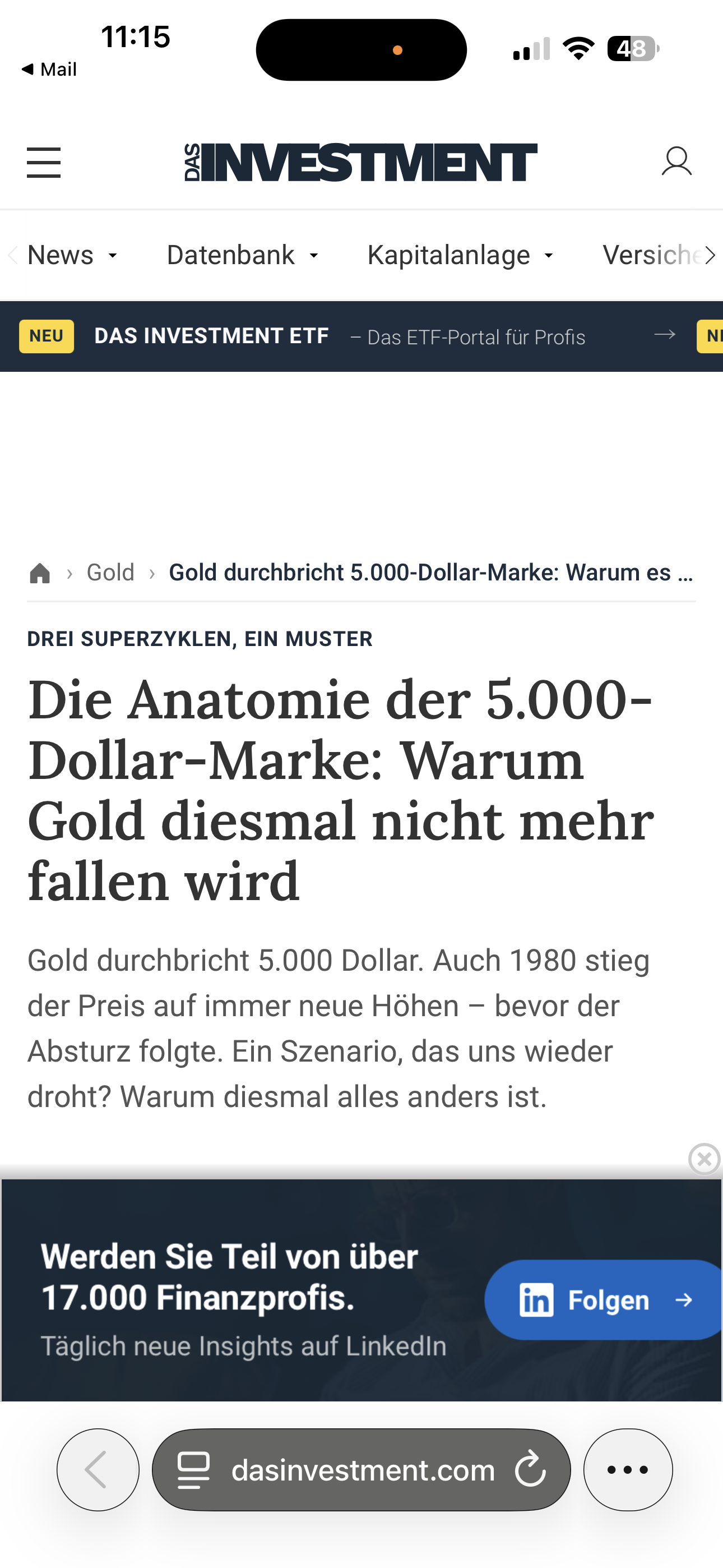
Task: Return to the Mail app
Action: 49,70
